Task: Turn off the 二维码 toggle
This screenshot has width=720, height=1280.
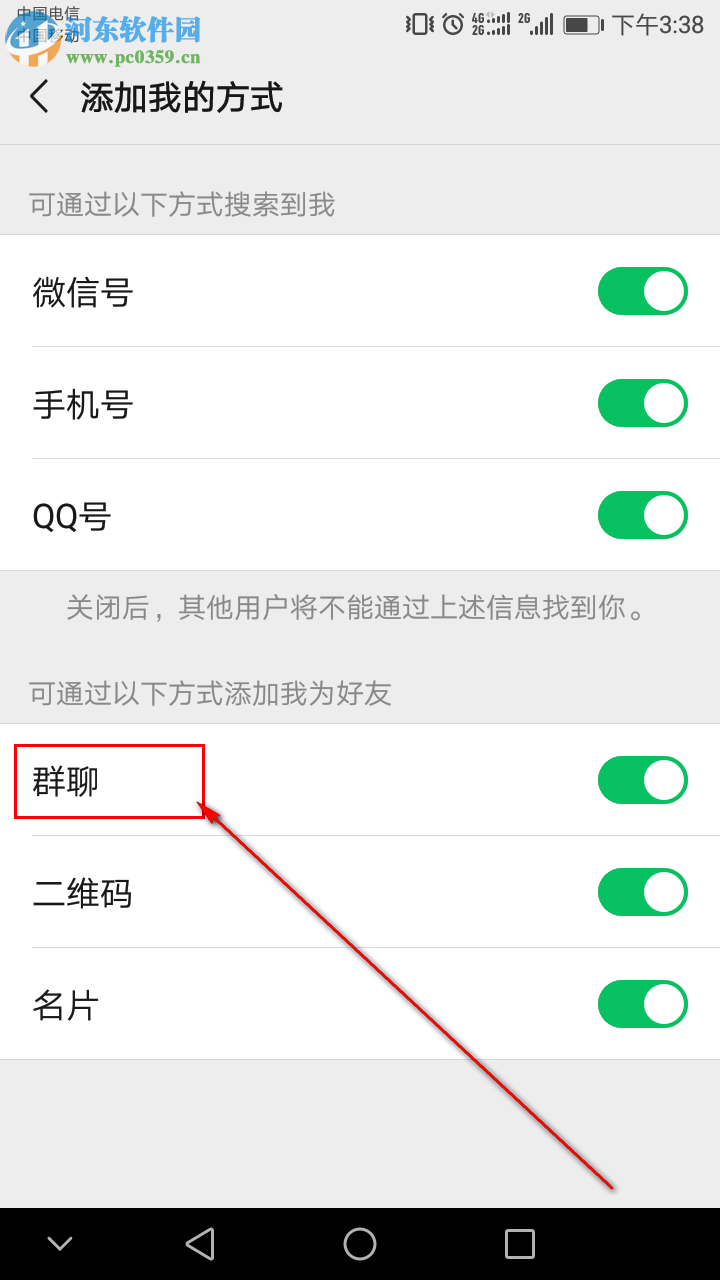Action: 642,892
